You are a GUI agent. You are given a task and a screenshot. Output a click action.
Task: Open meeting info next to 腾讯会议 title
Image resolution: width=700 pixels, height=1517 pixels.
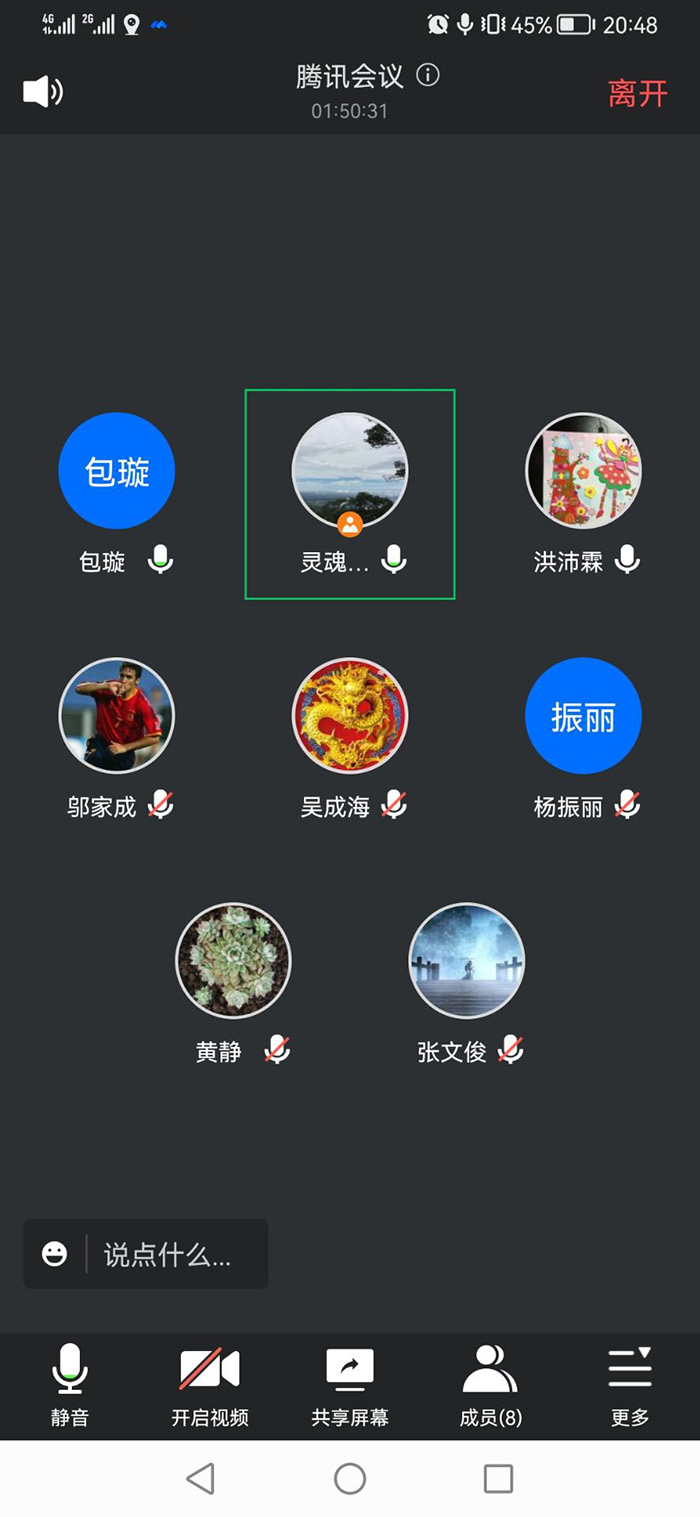point(428,75)
